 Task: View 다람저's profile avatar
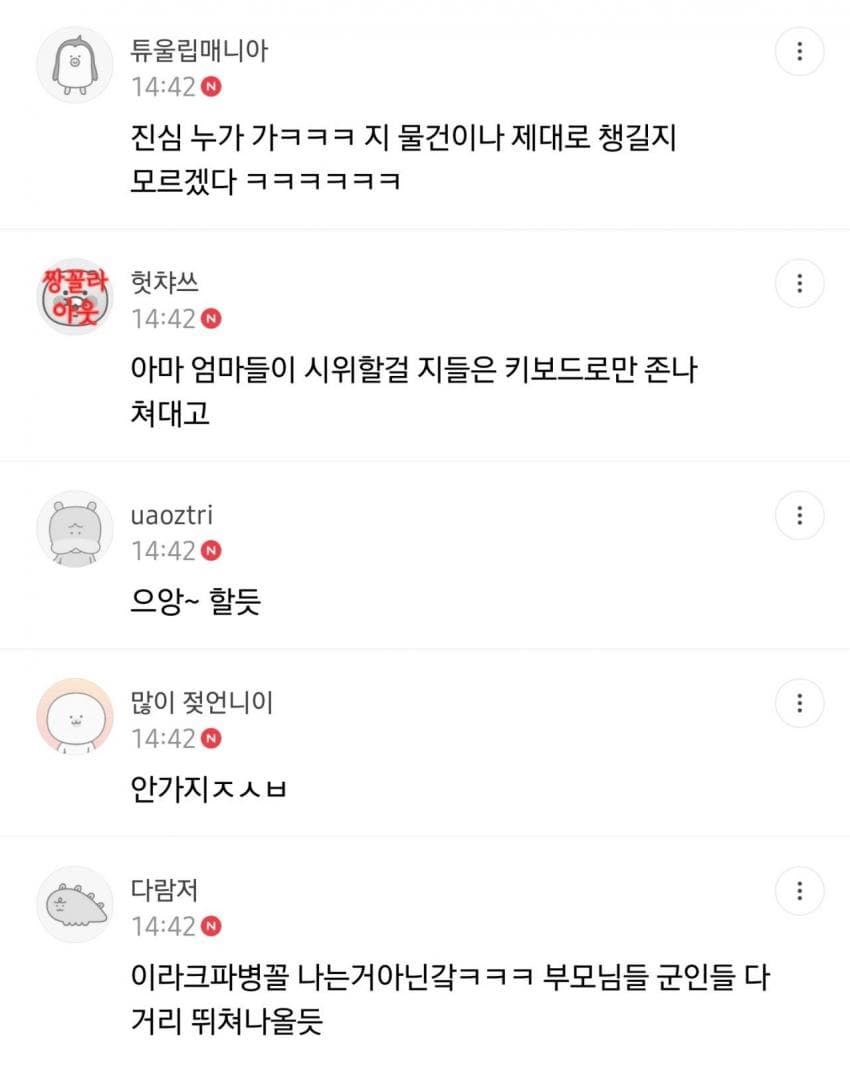(x=75, y=904)
